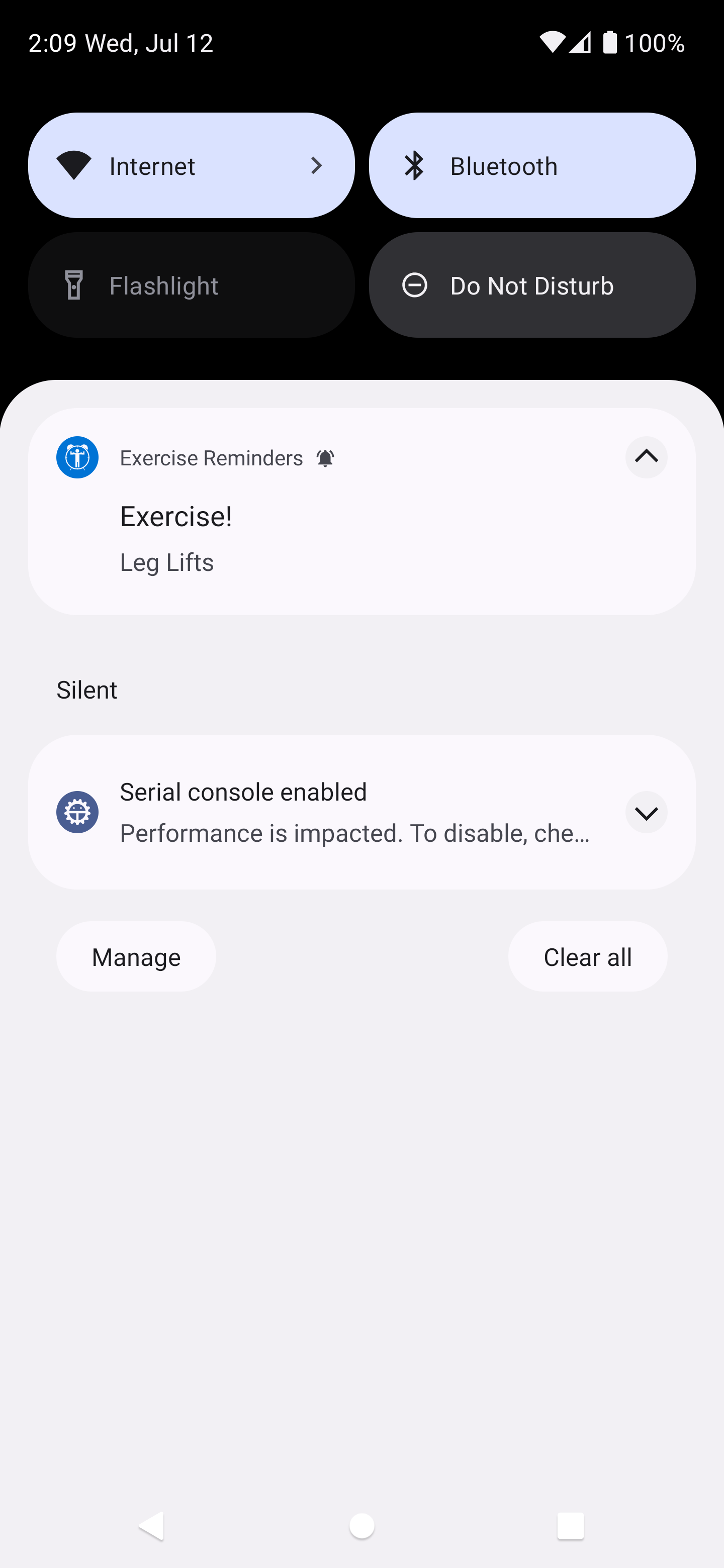Toggle the Bluetooth tile
Image resolution: width=724 pixels, height=1568 pixels.
(x=531, y=165)
